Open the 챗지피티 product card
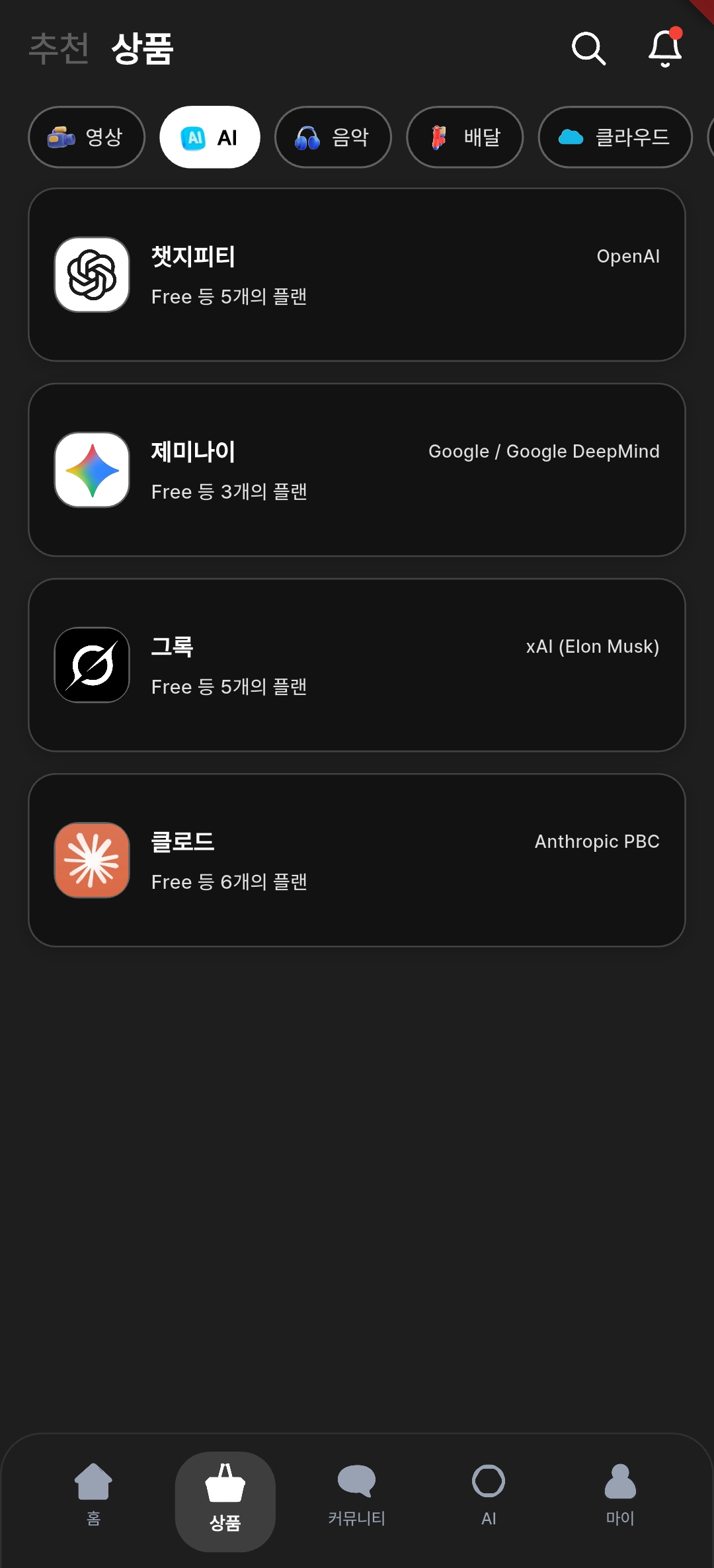Screen dimensions: 714x1568 pyautogui.click(x=357, y=275)
